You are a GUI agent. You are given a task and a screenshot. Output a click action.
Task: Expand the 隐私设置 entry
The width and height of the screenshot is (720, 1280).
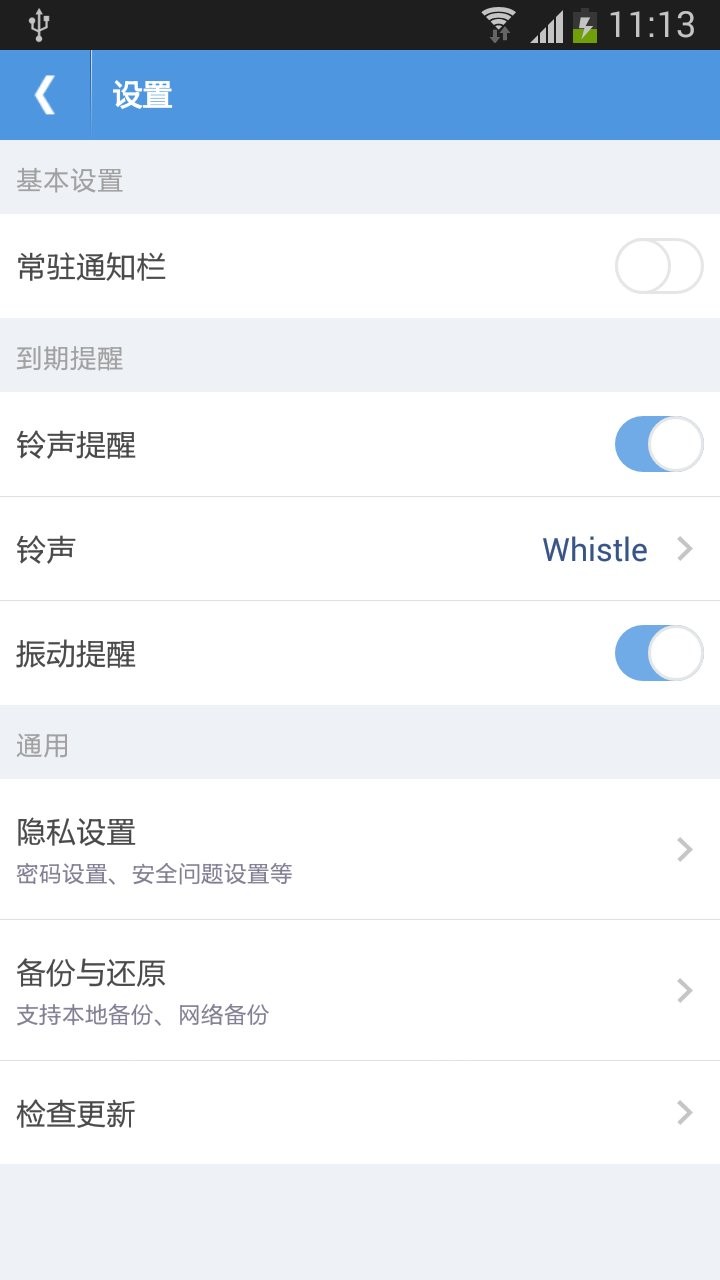(360, 849)
